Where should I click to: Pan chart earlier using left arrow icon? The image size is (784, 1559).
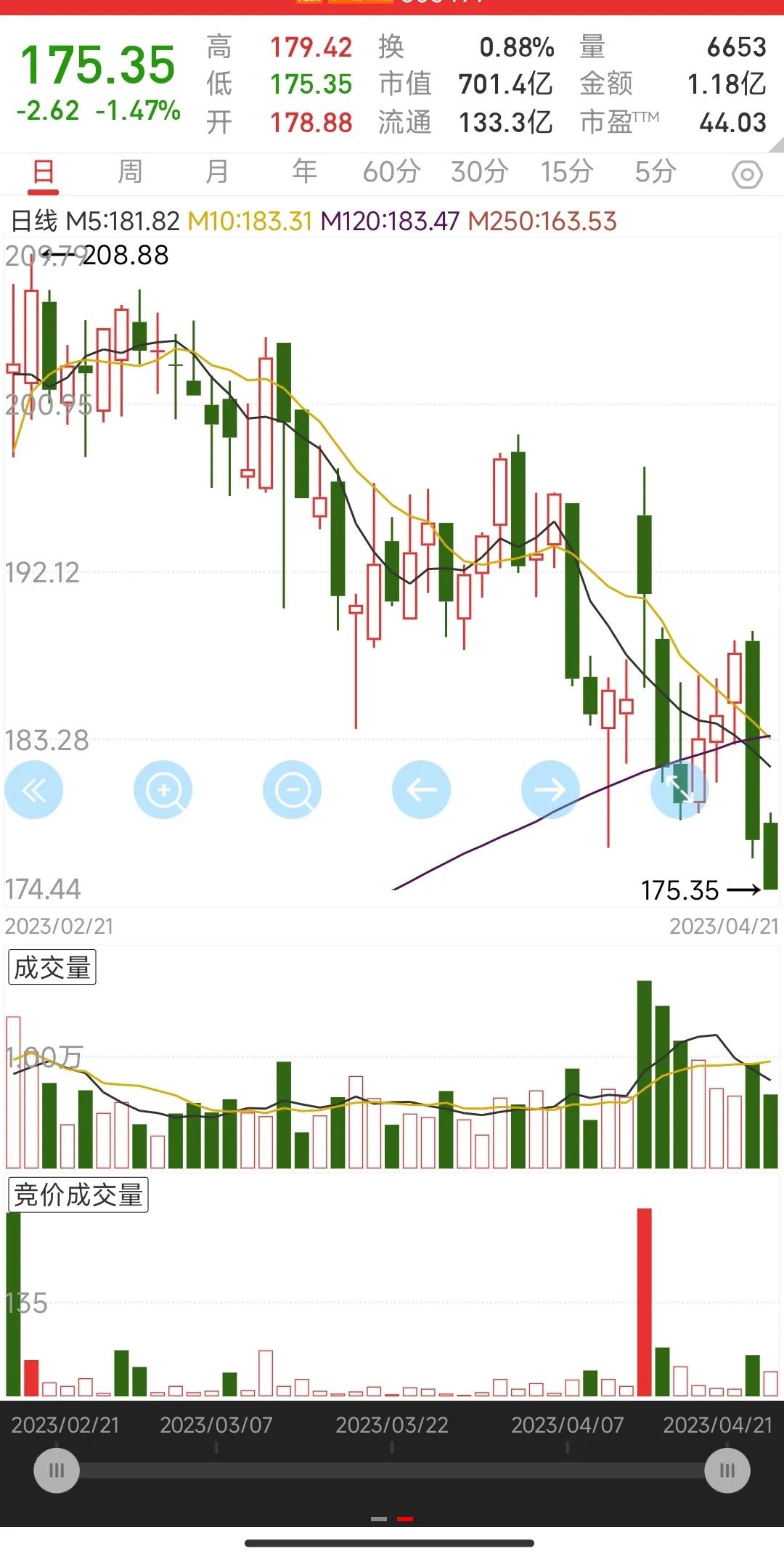click(x=422, y=789)
